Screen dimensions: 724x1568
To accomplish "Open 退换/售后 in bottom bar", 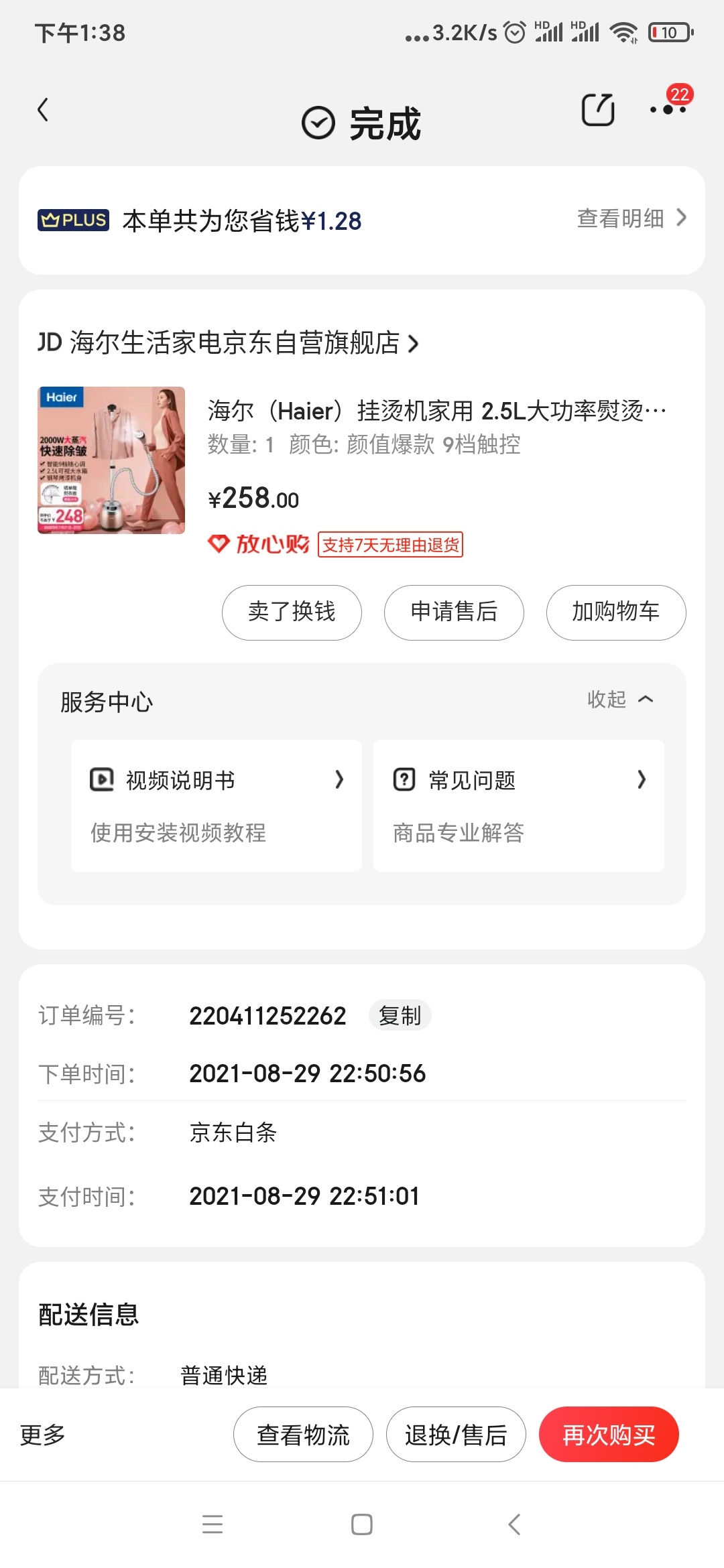I will 456,1435.
